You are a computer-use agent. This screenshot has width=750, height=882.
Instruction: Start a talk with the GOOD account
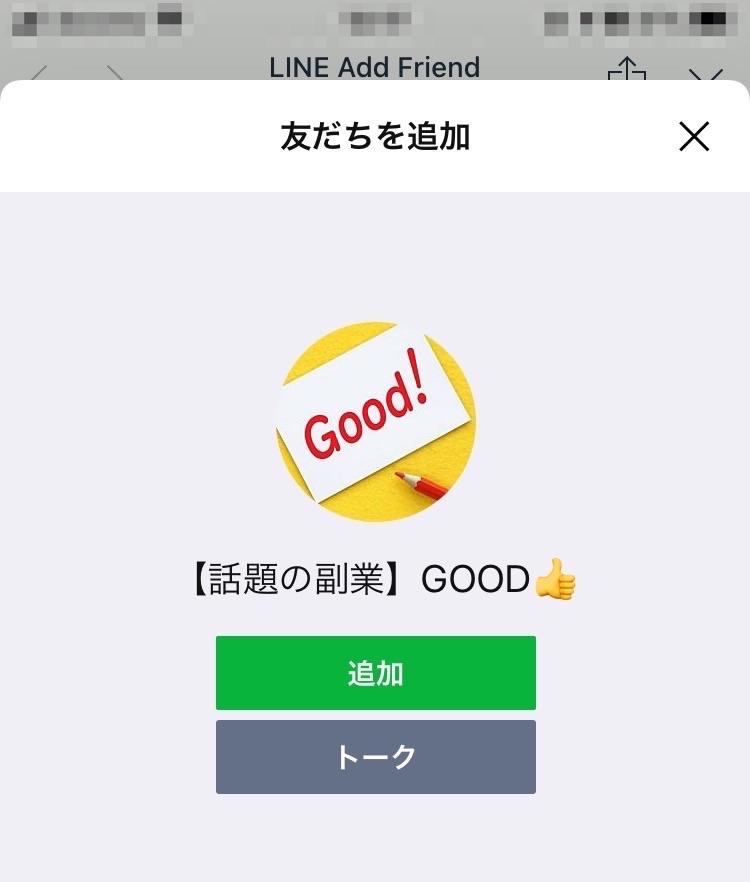tap(375, 757)
